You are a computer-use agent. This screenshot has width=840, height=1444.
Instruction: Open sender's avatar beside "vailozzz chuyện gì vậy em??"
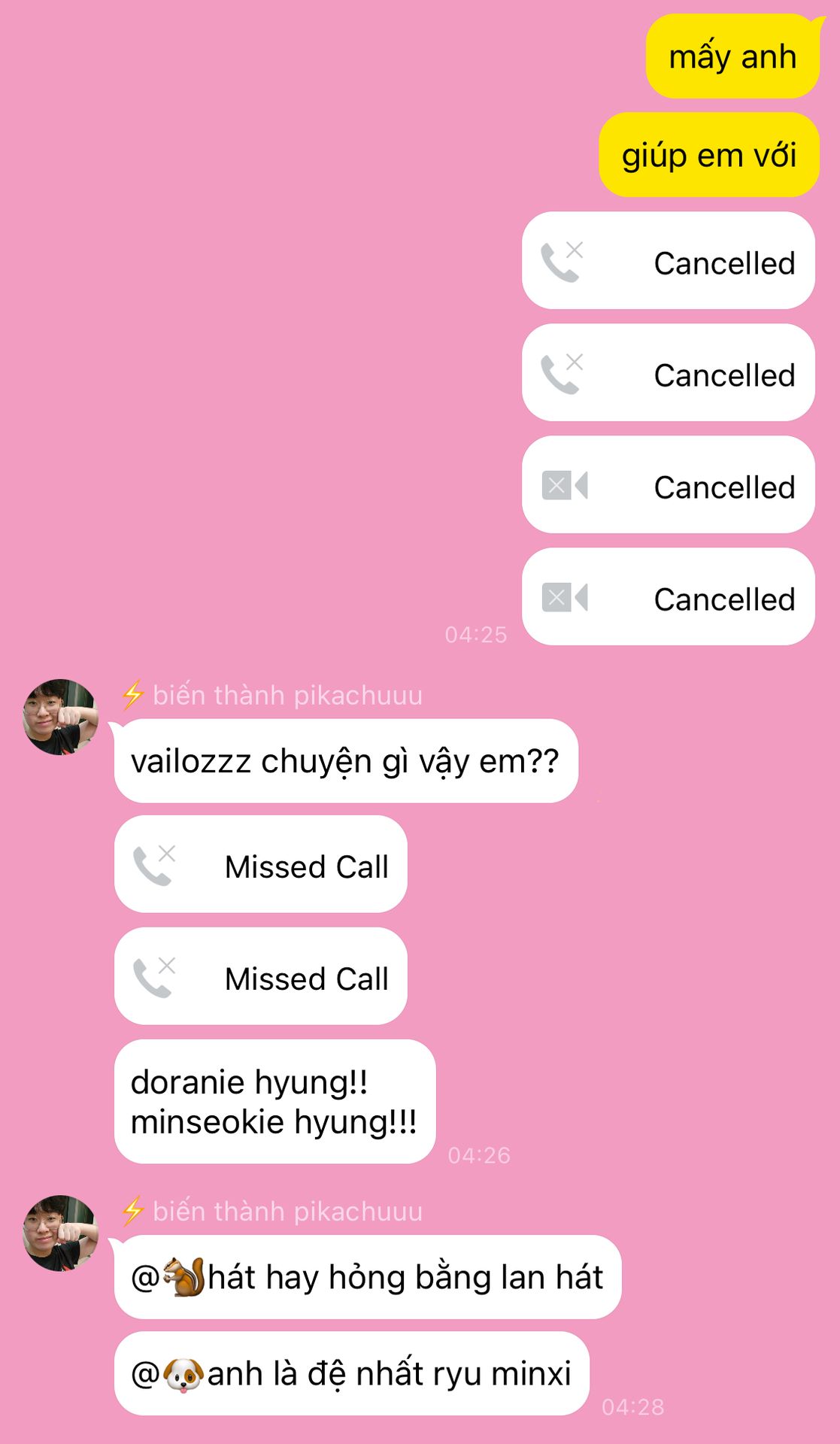(x=61, y=717)
